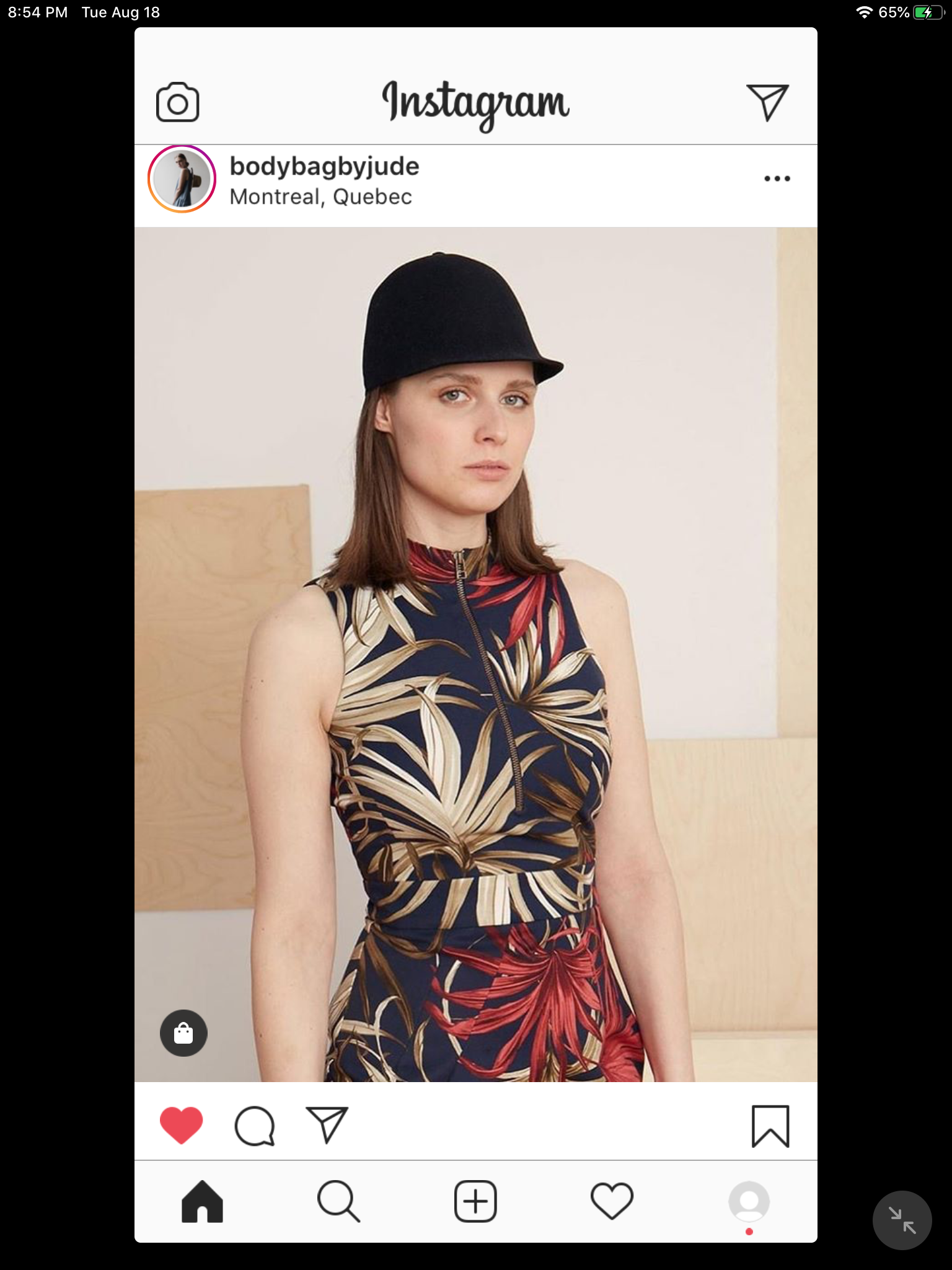The width and height of the screenshot is (952, 1270).
Task: View products via shopping bag icon
Action: pos(183,1034)
